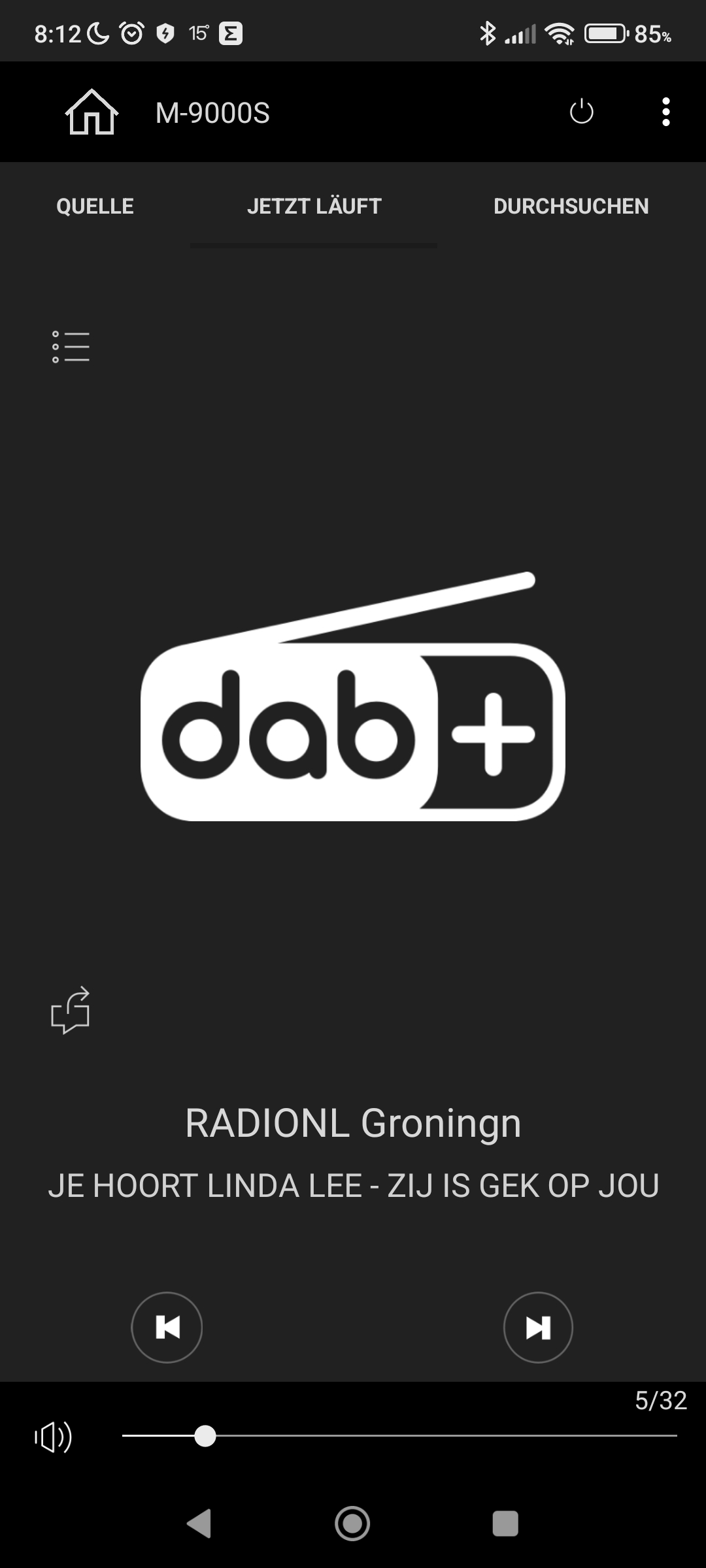Open recent apps from navigation bar
Image resolution: width=706 pixels, height=1568 pixels.
[505, 1524]
